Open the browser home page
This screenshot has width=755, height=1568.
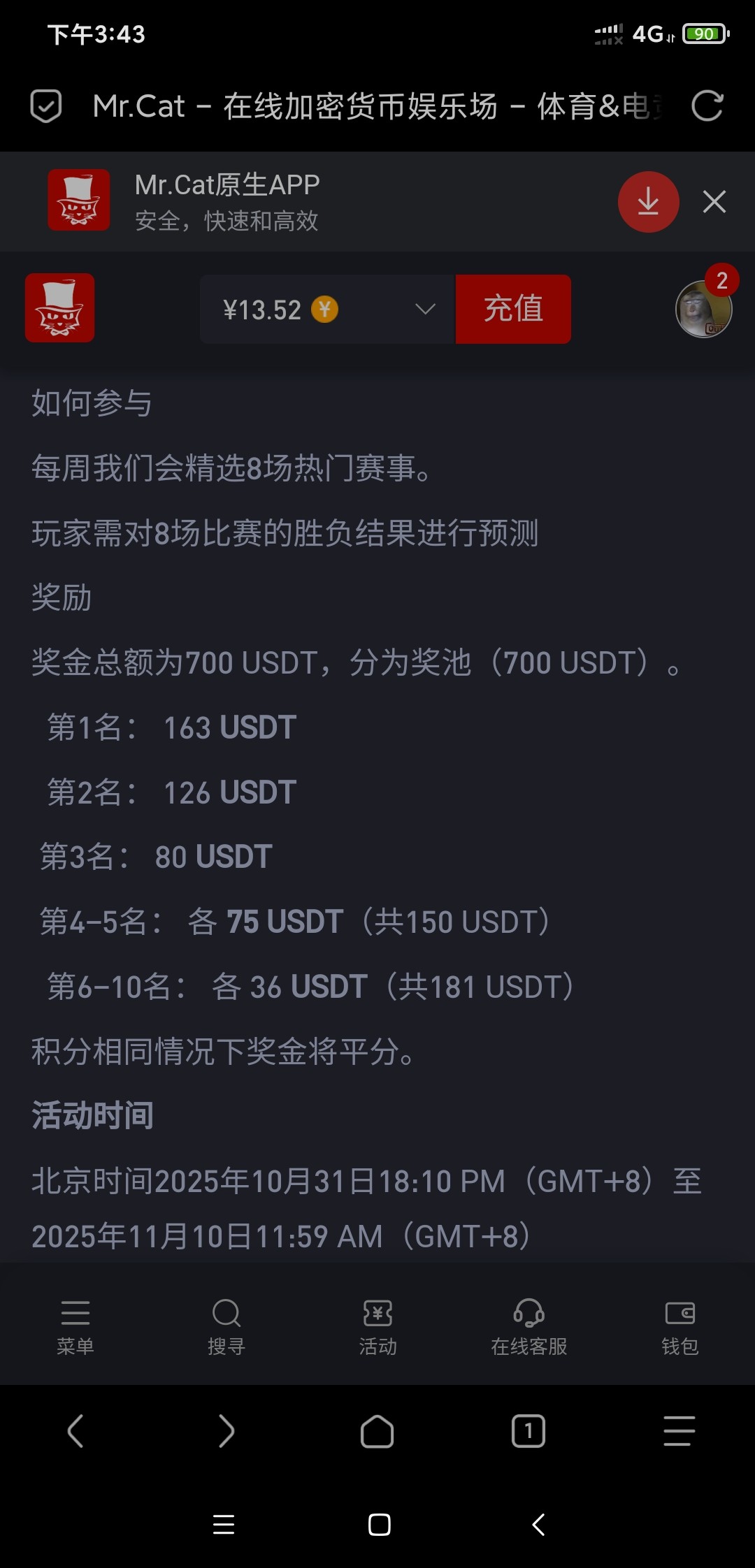pyautogui.click(x=377, y=1431)
